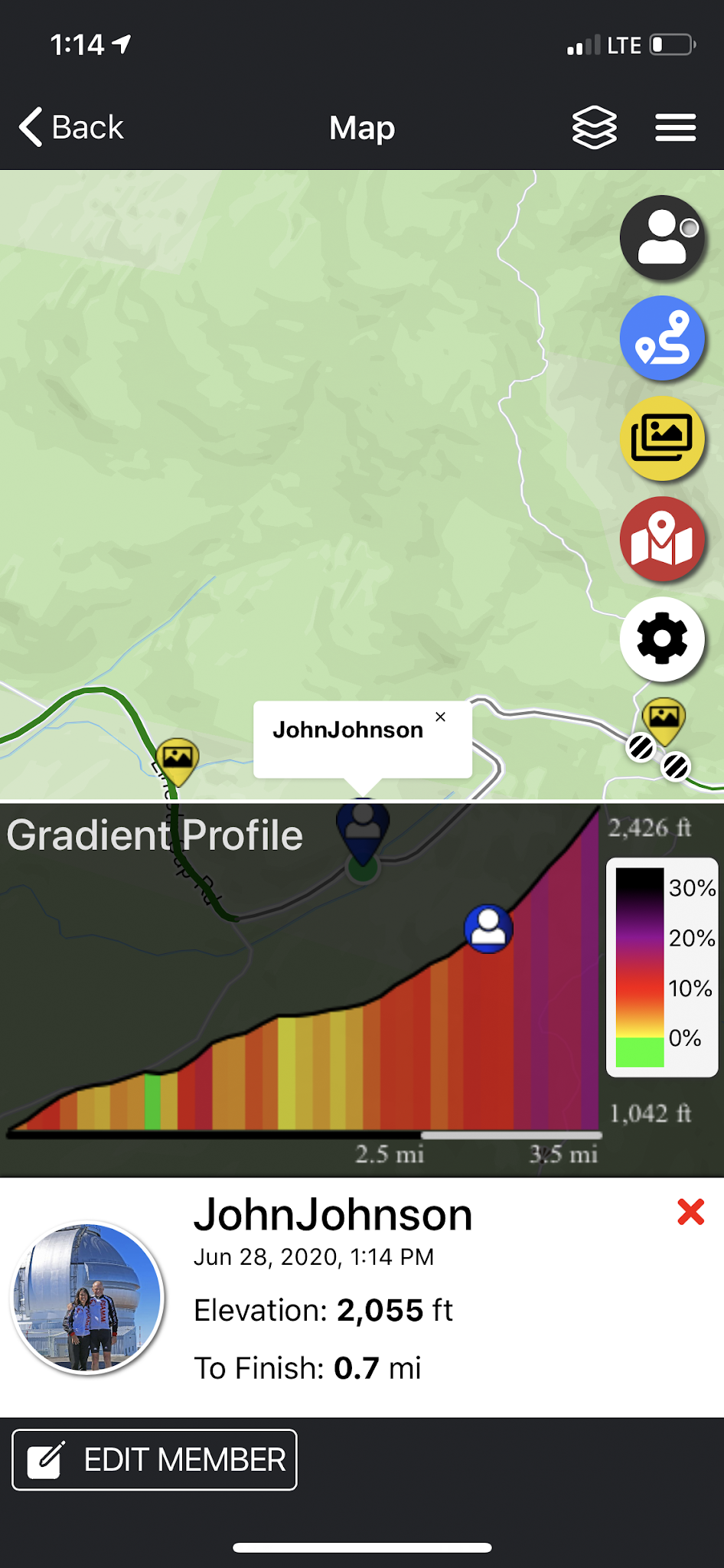Viewport: 724px width, 1568px height.
Task: Tap the dark members button on map
Action: (x=662, y=238)
